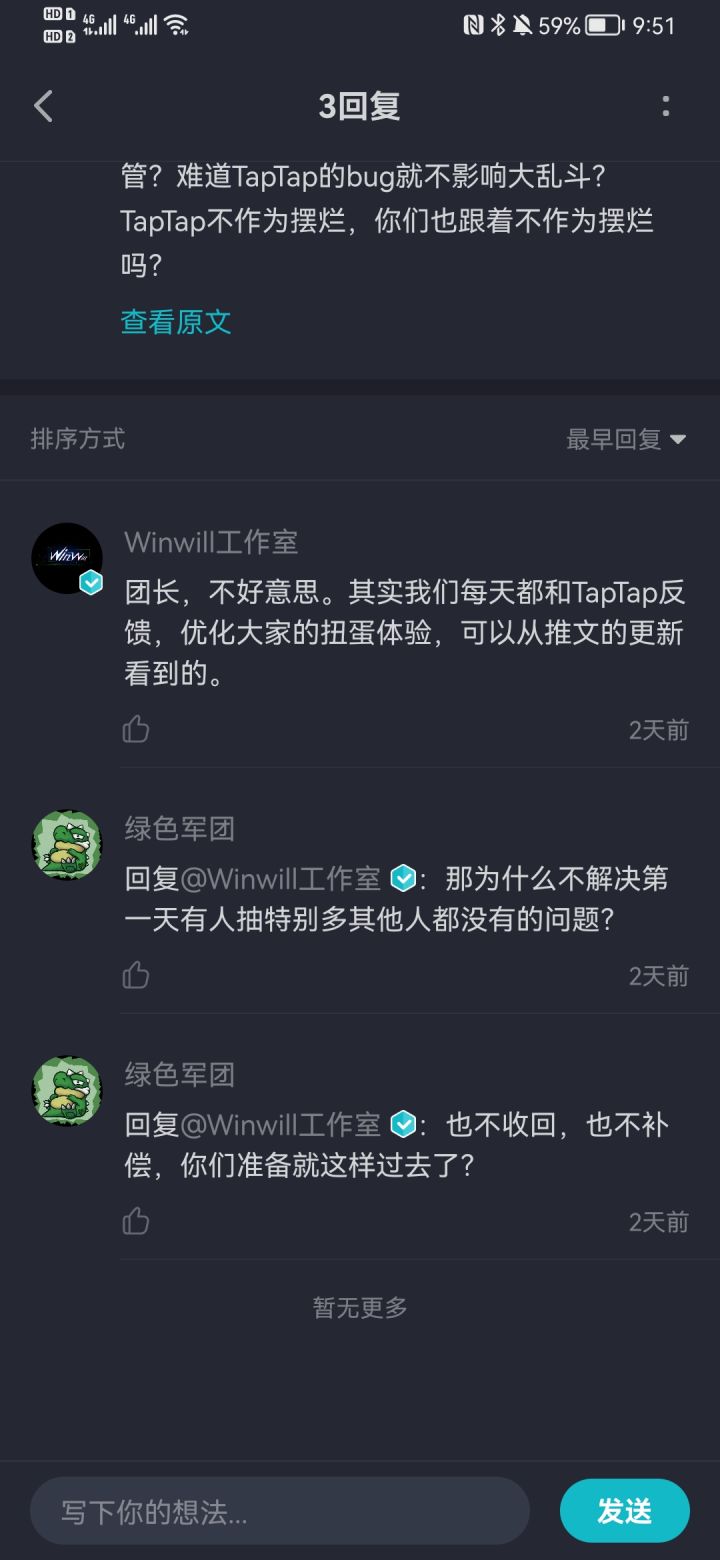Tap the 暂无更多 end-of-list indicator
The width and height of the screenshot is (720, 1560).
pos(359,1306)
